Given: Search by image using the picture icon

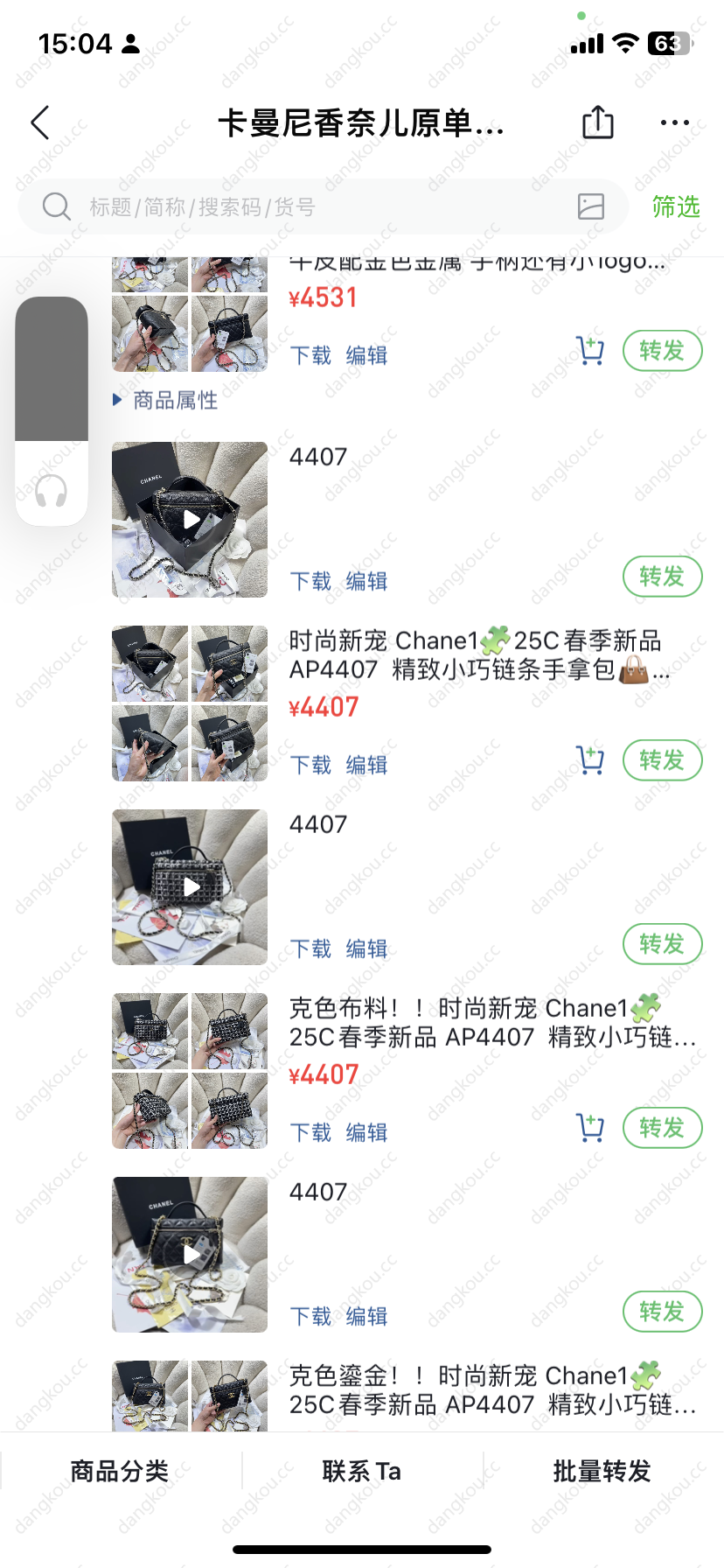Looking at the screenshot, I should (591, 206).
